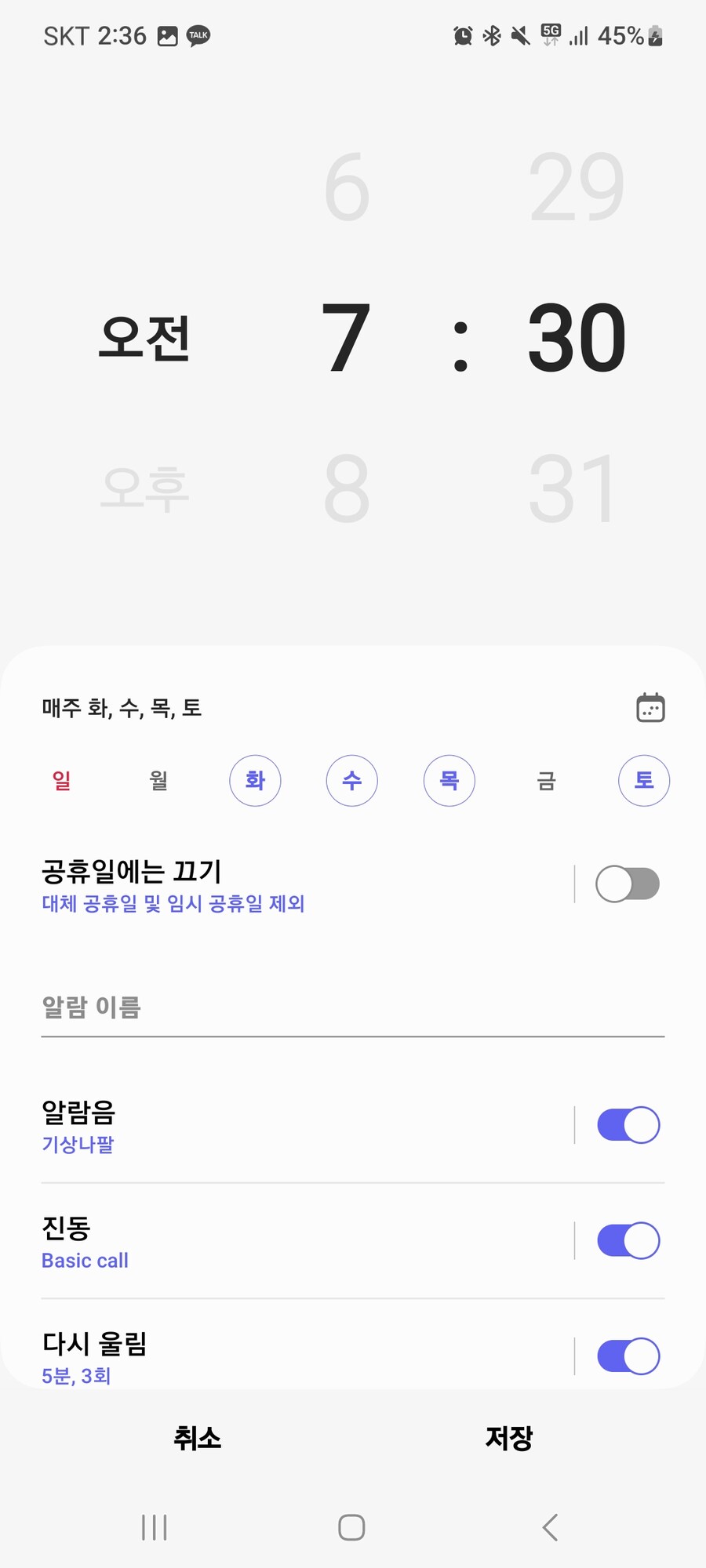Turn off the 진동 toggle
This screenshot has height=1568, width=706.
pyautogui.click(x=626, y=1241)
